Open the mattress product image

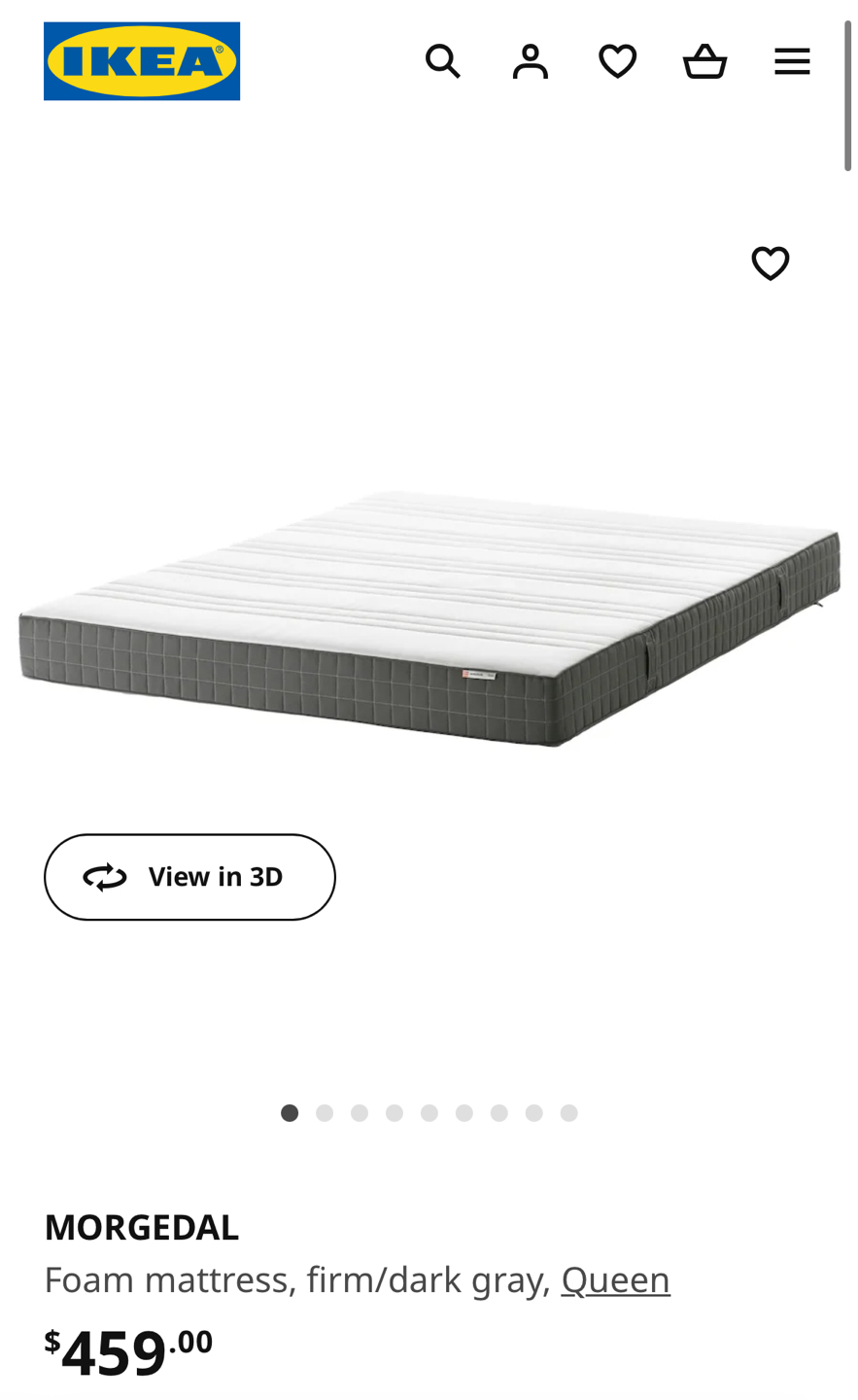tap(429, 617)
